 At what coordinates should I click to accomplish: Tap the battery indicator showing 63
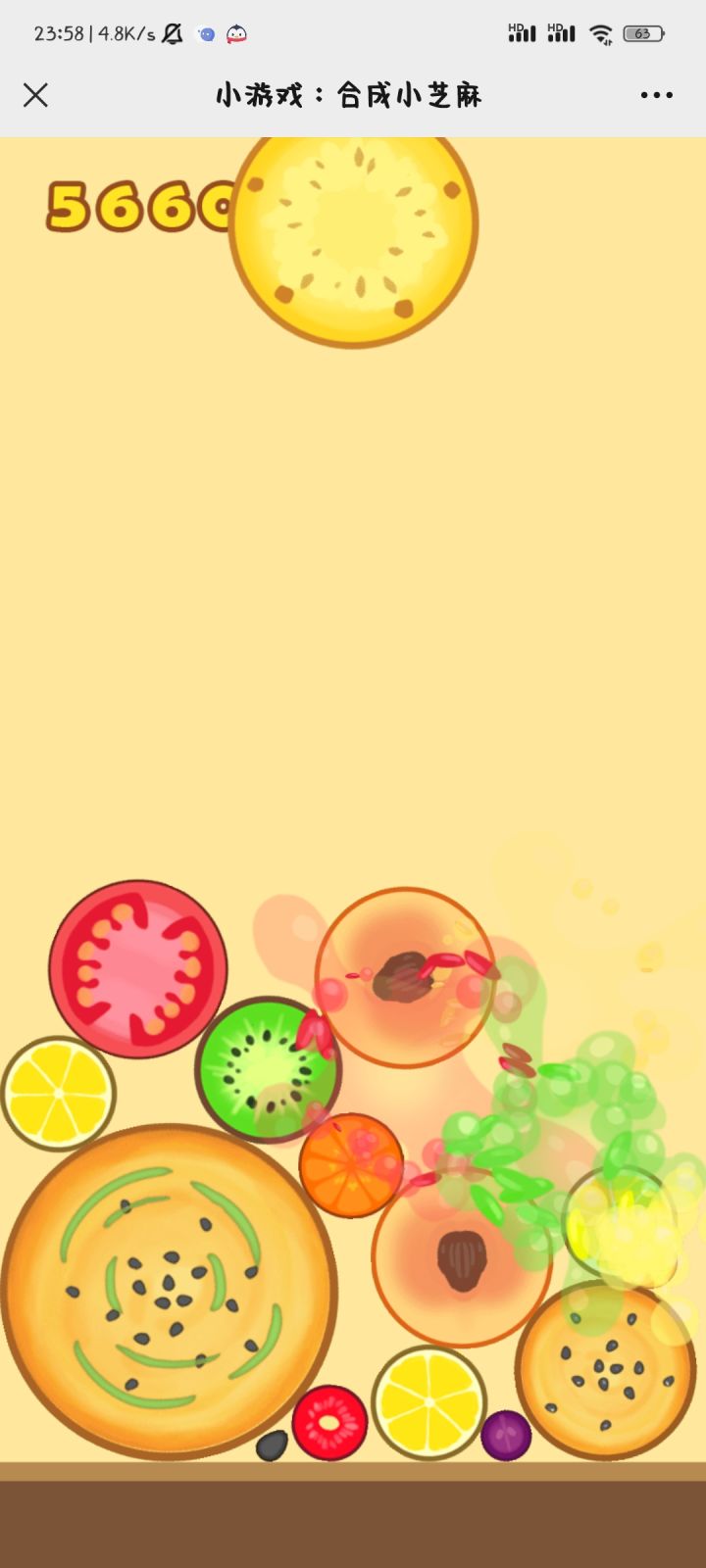click(645, 32)
